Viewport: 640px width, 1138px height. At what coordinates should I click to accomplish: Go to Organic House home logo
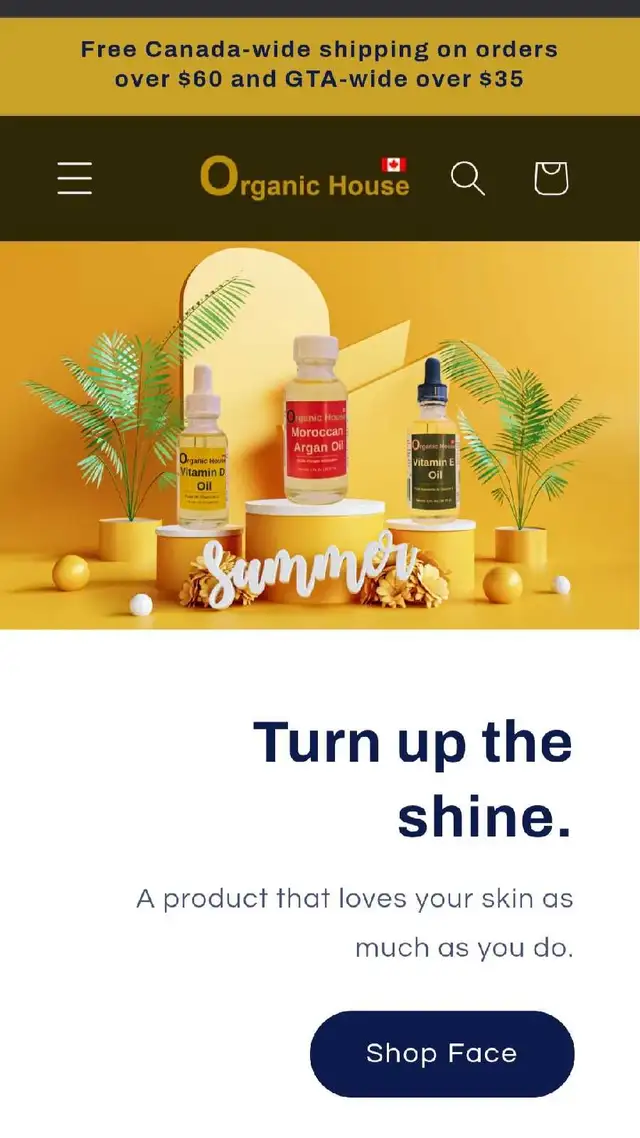pyautogui.click(x=304, y=177)
